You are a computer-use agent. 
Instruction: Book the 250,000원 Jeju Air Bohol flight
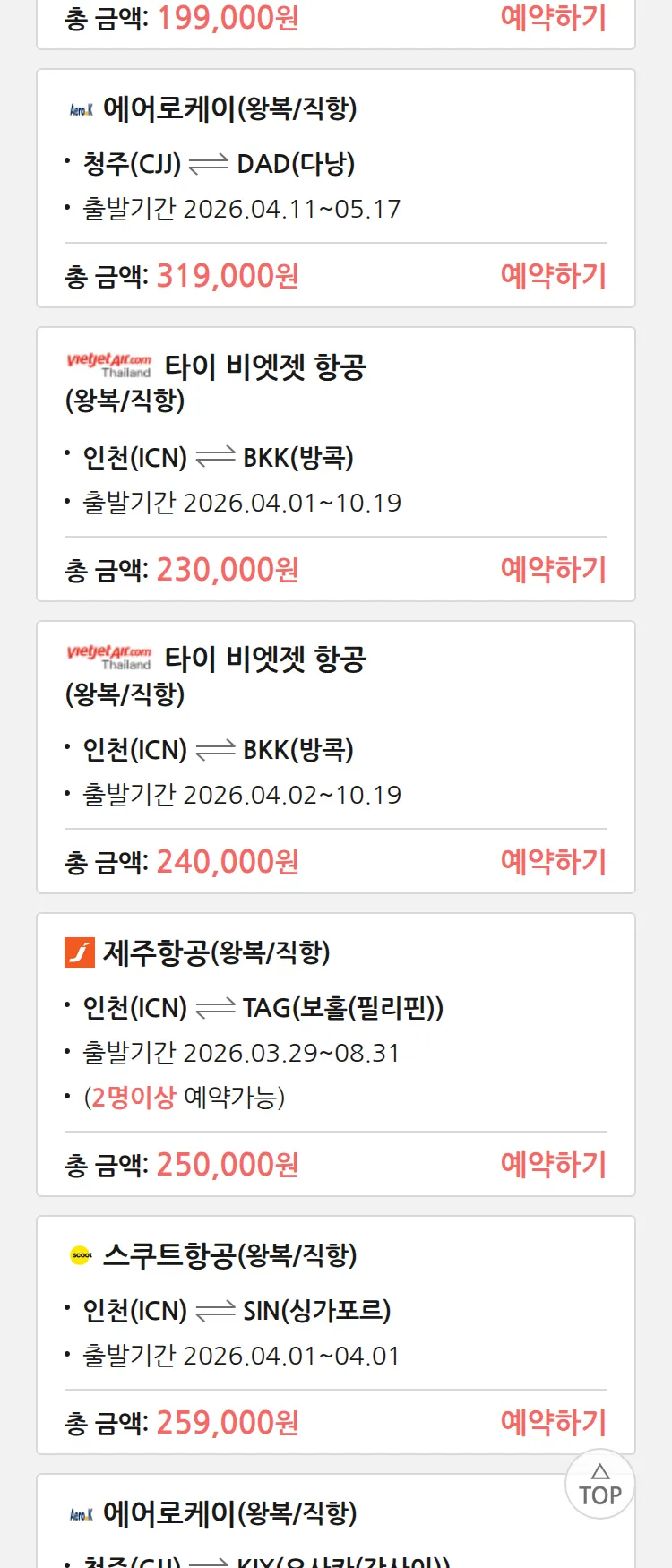click(553, 1165)
